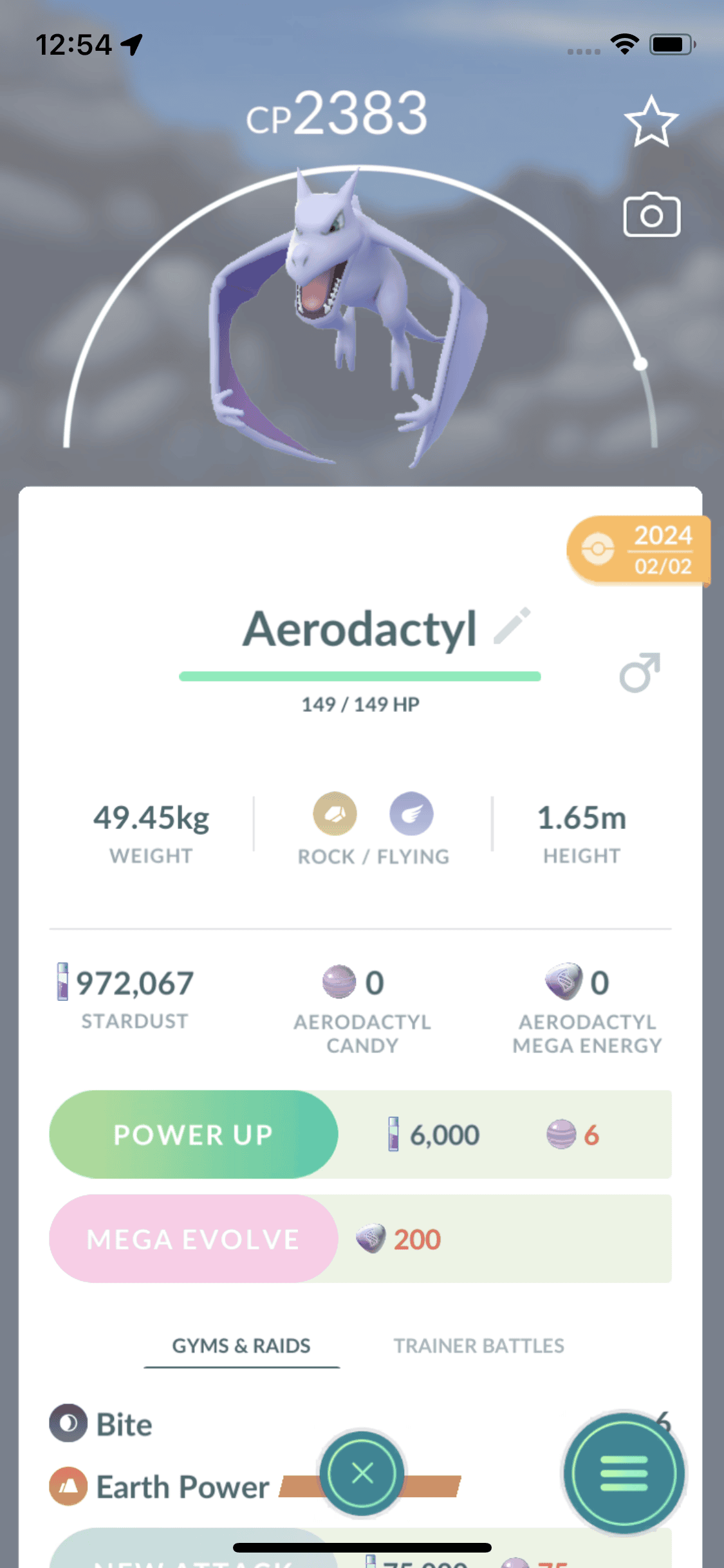Close the Pokémon details with the X button
This screenshot has width=724, height=1568.
pyautogui.click(x=362, y=1473)
